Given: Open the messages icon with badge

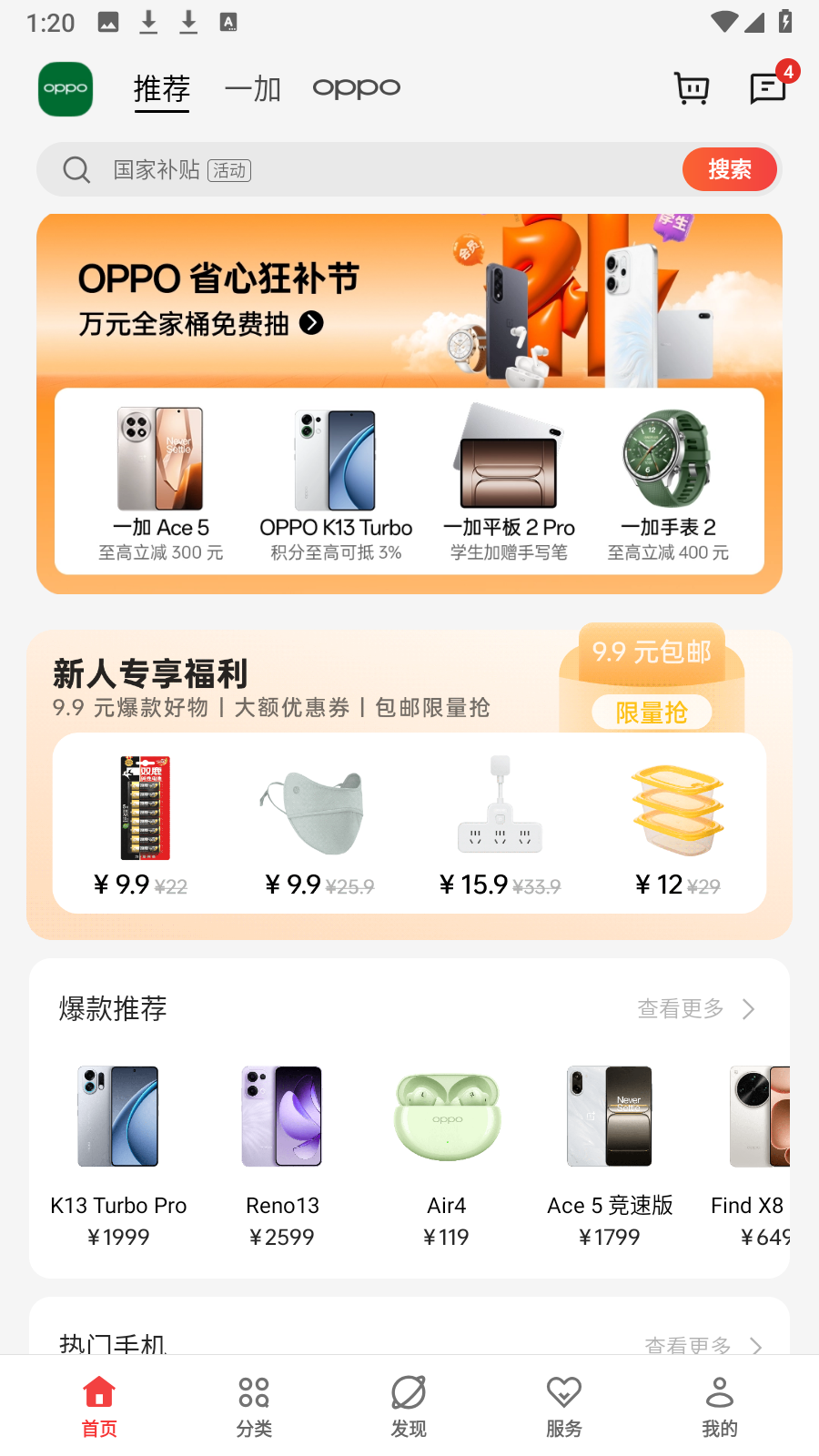Looking at the screenshot, I should (x=768, y=88).
